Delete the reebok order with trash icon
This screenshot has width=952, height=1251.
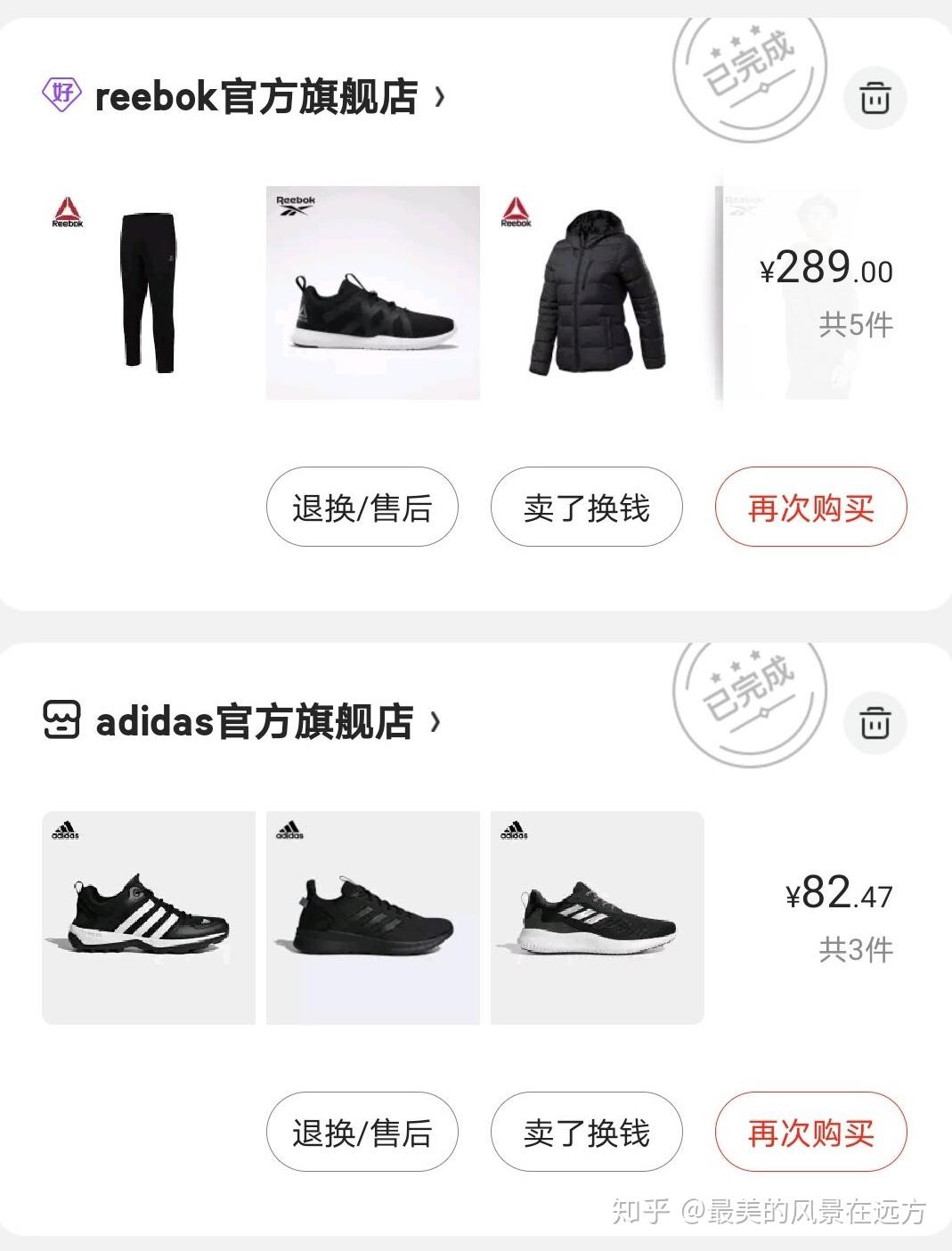tap(875, 97)
